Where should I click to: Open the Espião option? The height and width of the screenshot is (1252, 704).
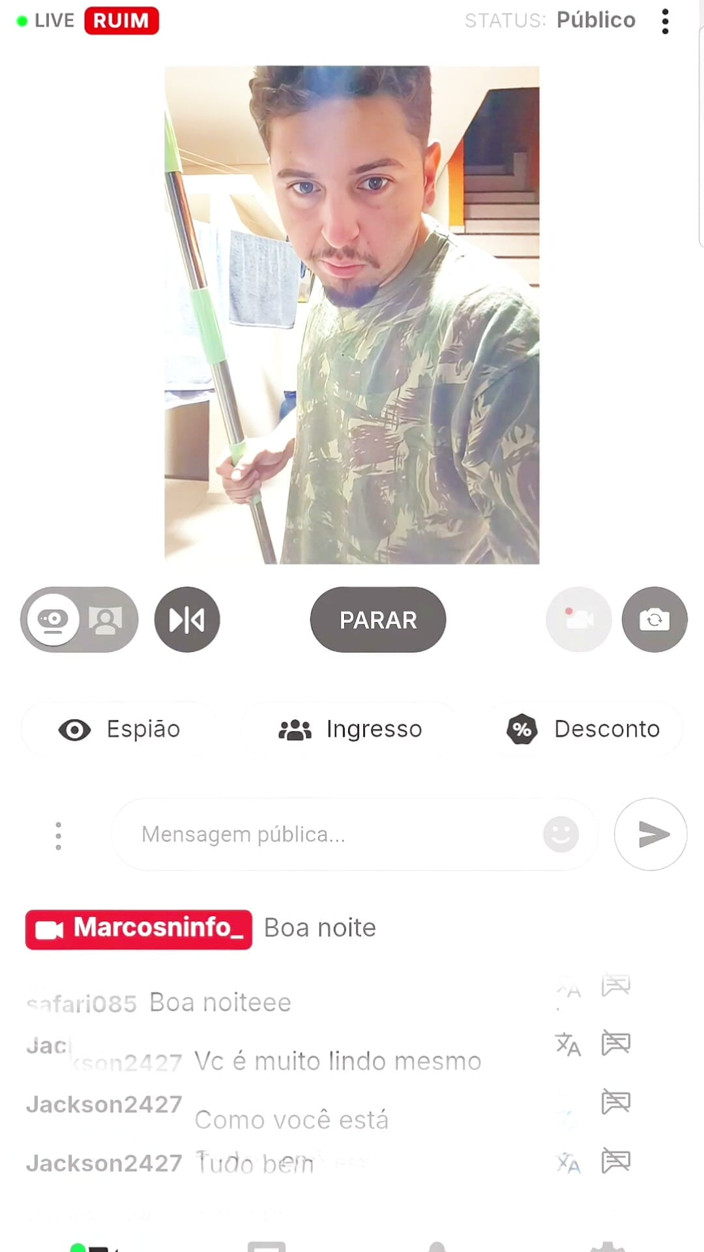click(119, 729)
